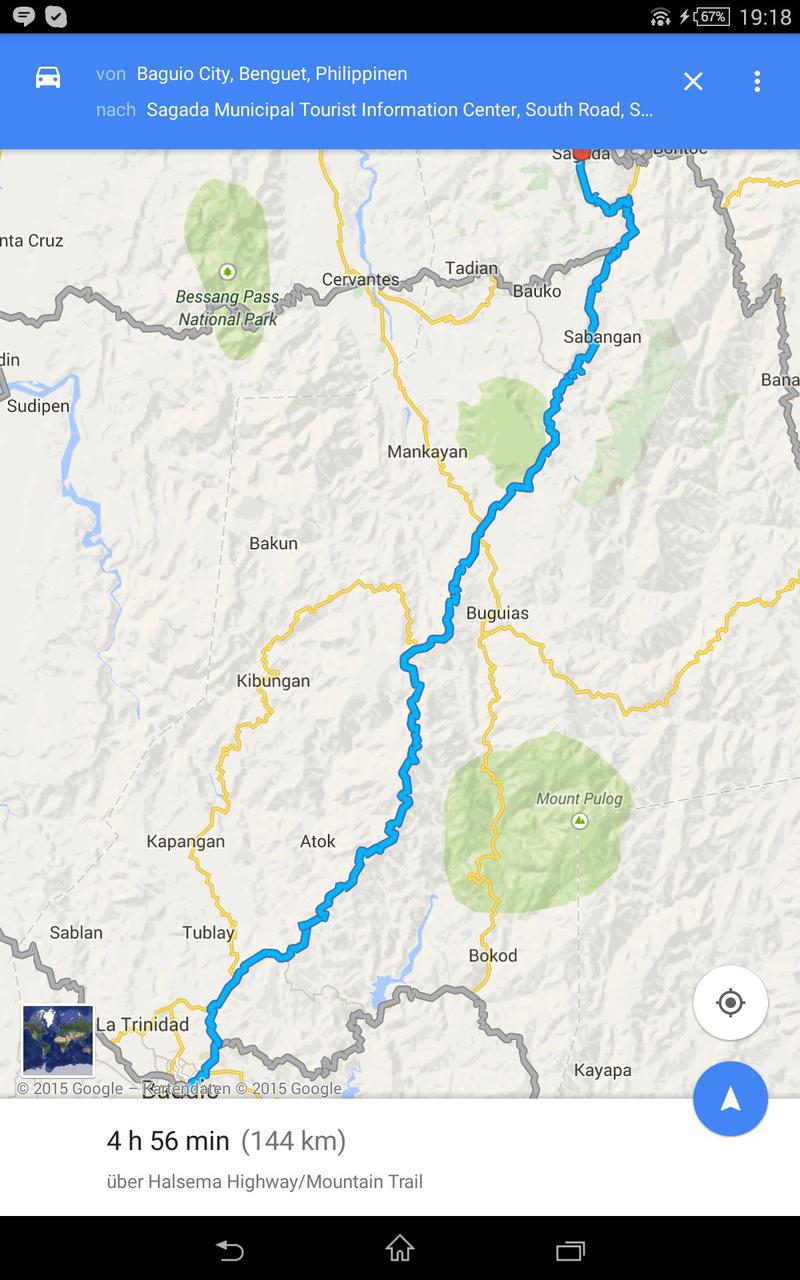Close the directions with the X icon
The image size is (800, 1280).
(693, 82)
